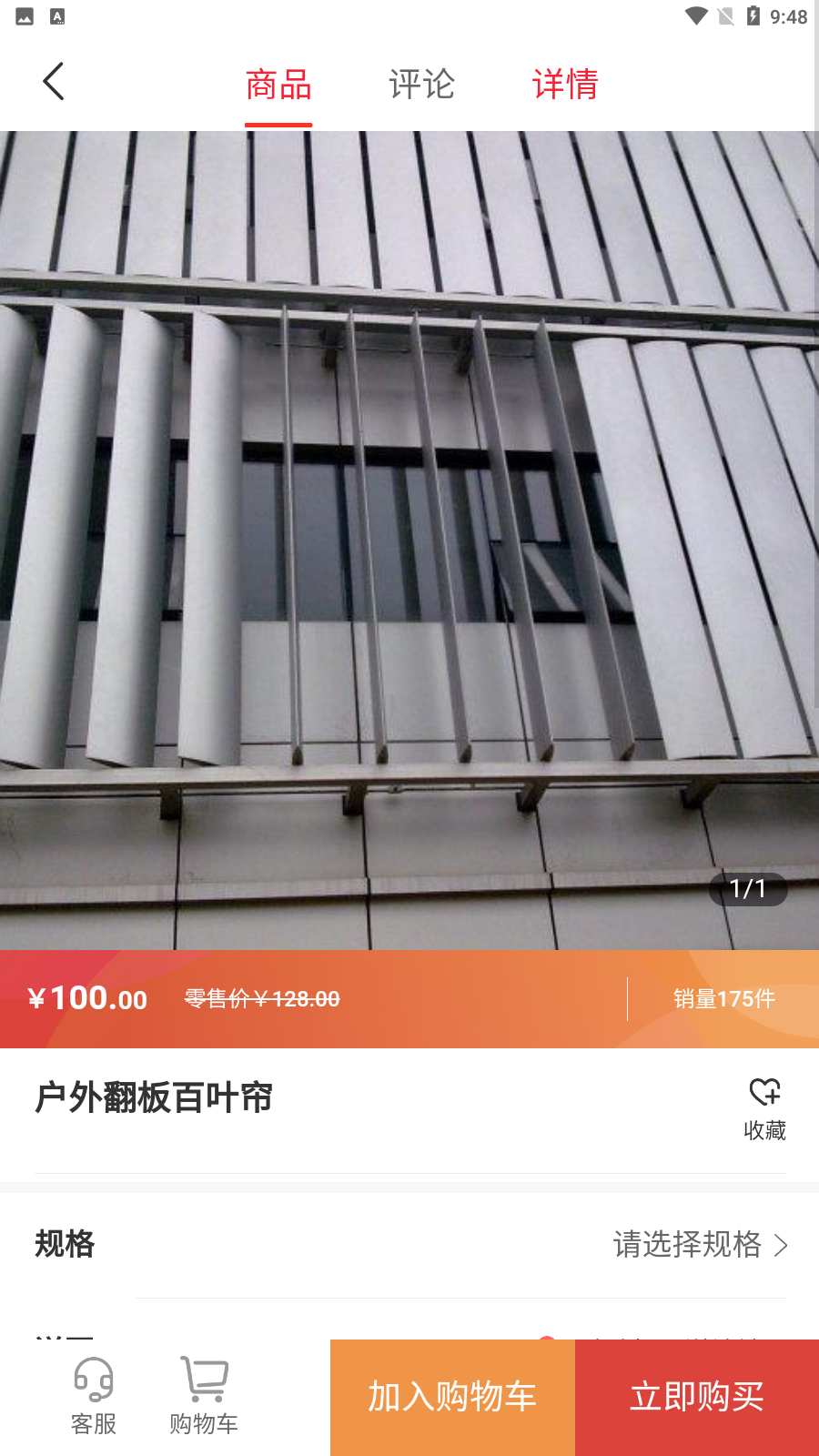View the outdoor louver product image
Image resolution: width=819 pixels, height=1456 pixels.
click(409, 537)
